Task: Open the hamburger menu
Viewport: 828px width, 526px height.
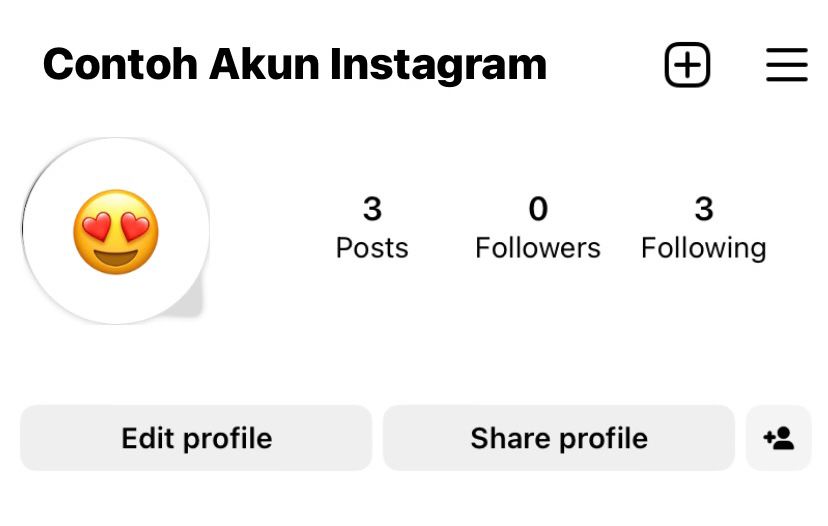Action: pos(787,66)
